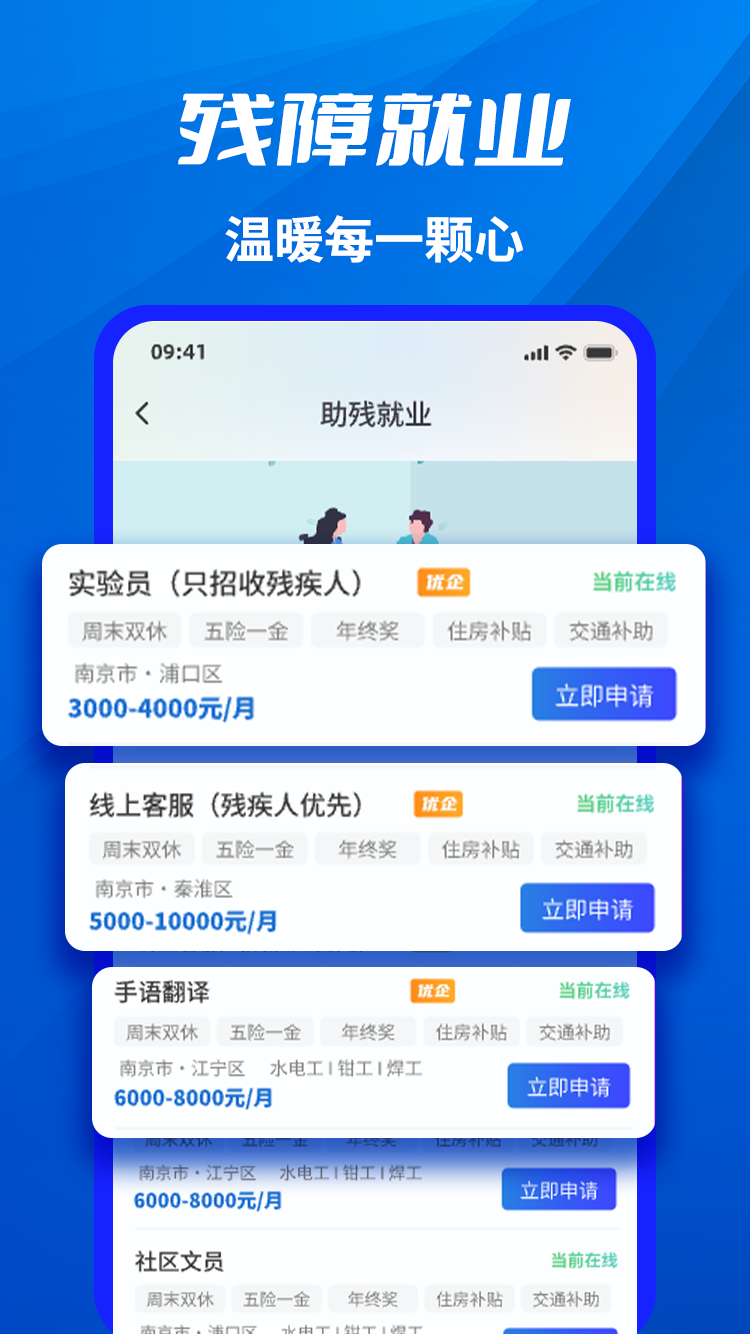Toggle the 五险一金 tag on the 线上客服 card
Screen dimensions: 750x1334
click(x=255, y=849)
